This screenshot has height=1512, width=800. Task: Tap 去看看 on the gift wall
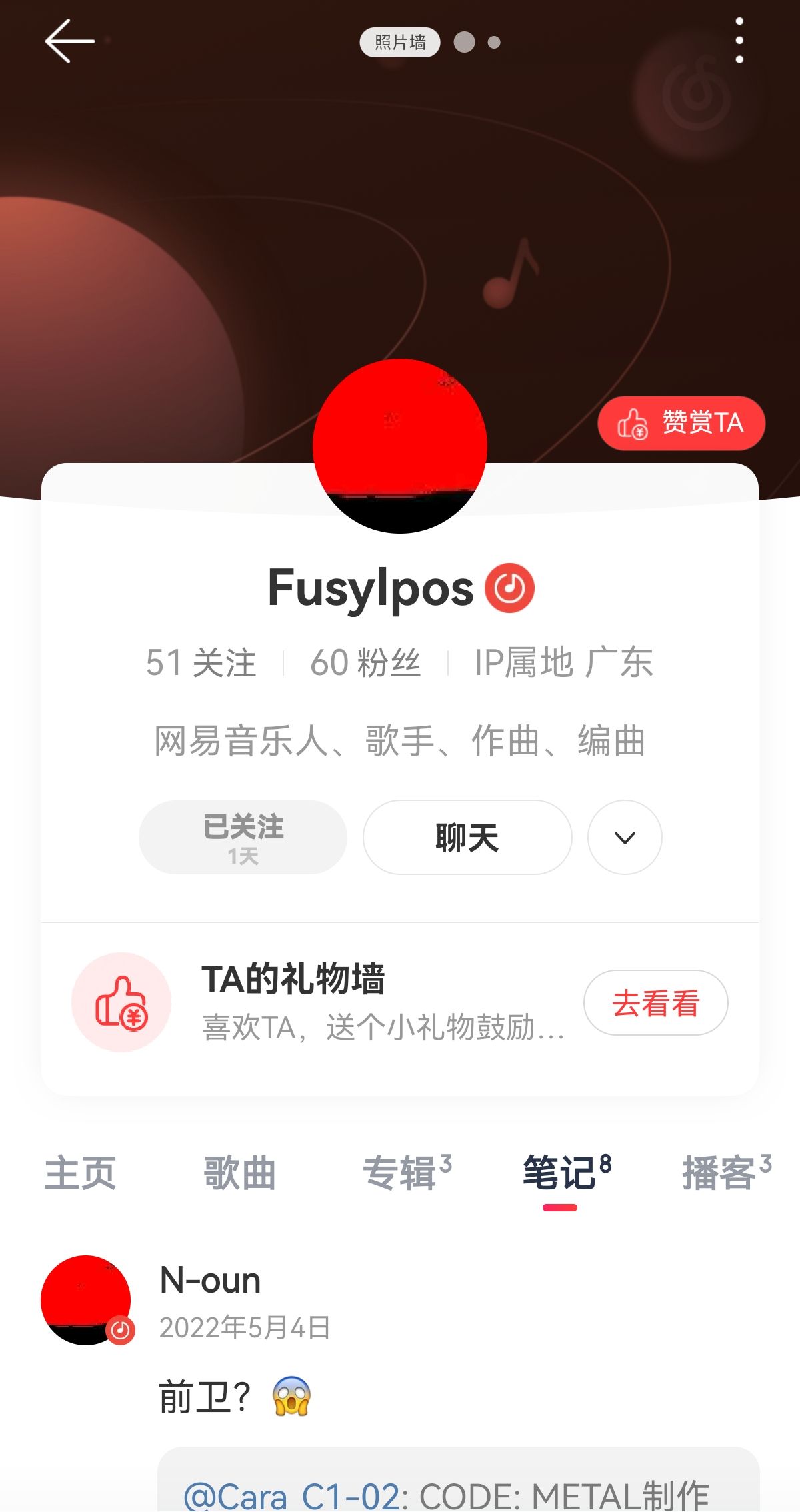[655, 1002]
